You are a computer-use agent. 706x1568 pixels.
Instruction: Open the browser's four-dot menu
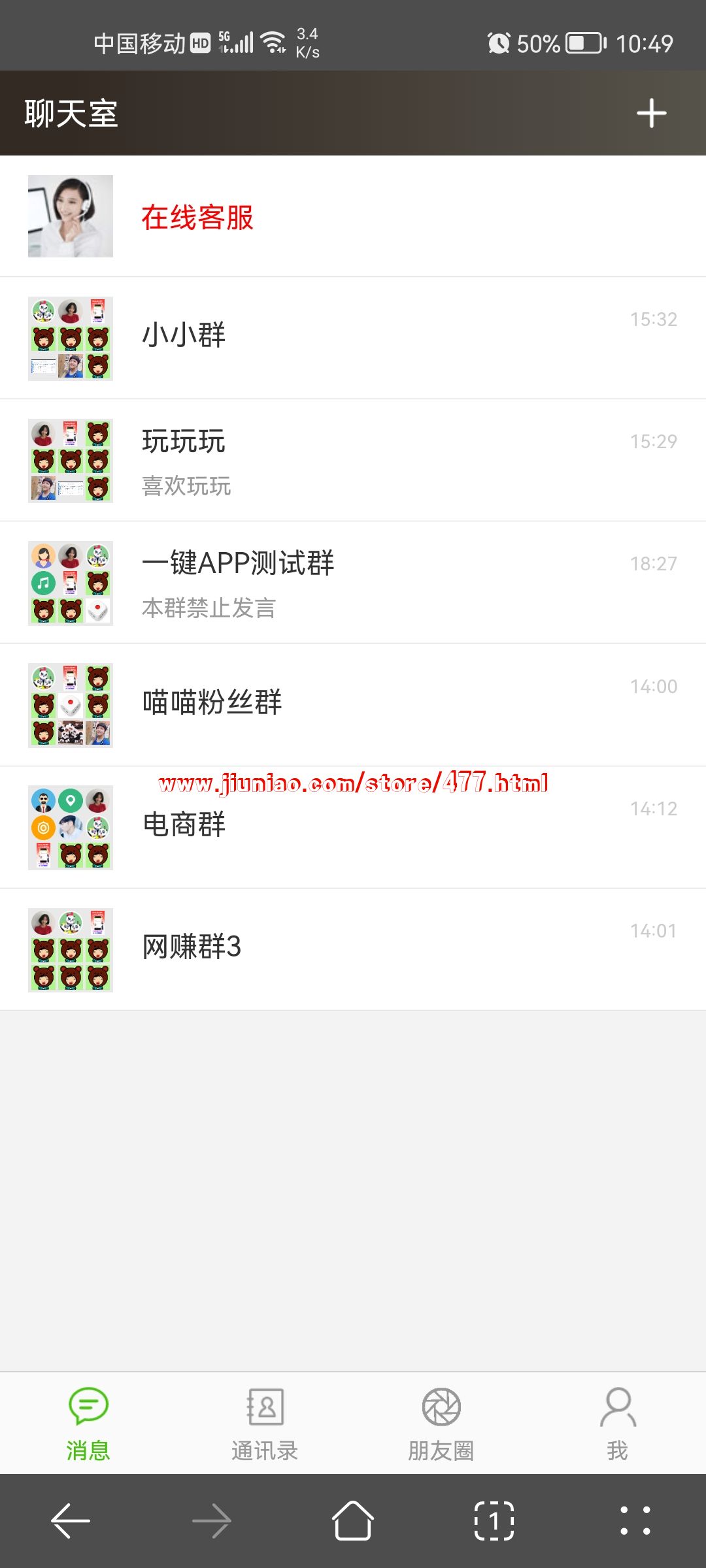coord(635,1521)
